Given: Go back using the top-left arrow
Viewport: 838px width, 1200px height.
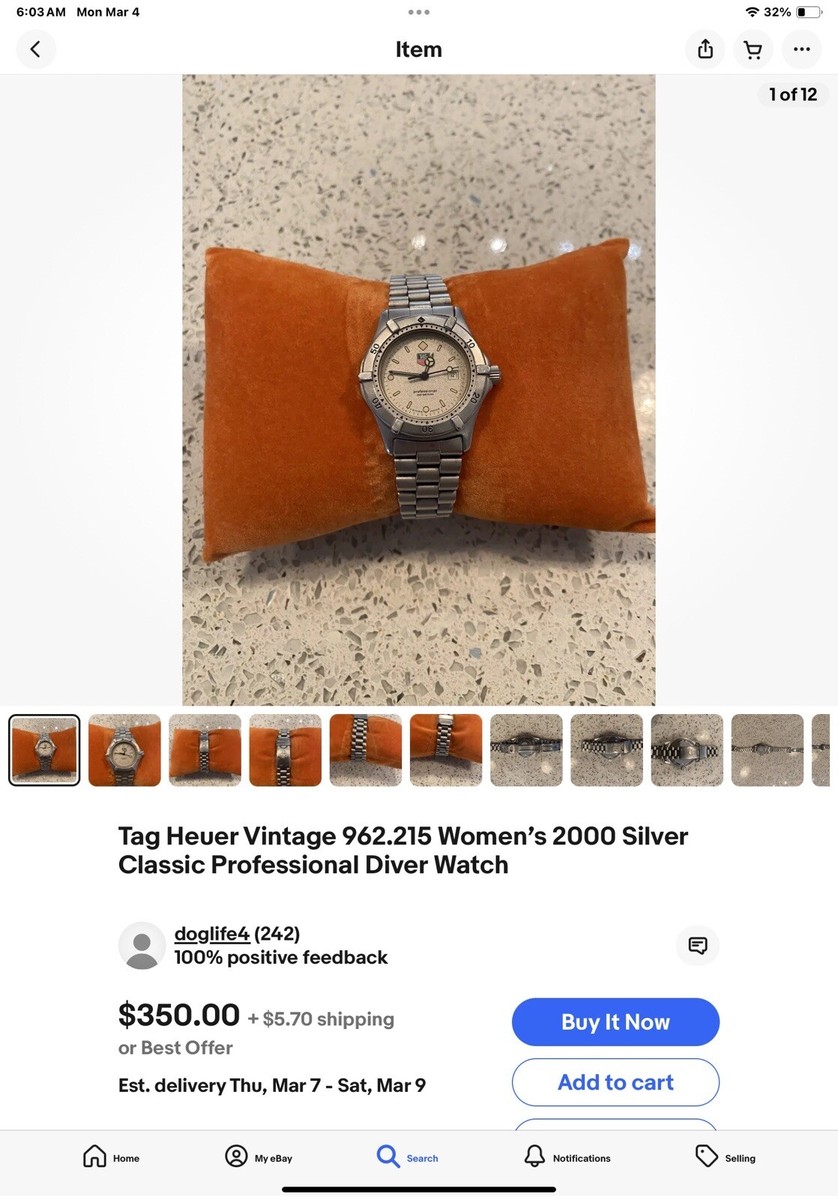Looking at the screenshot, I should [36, 49].
